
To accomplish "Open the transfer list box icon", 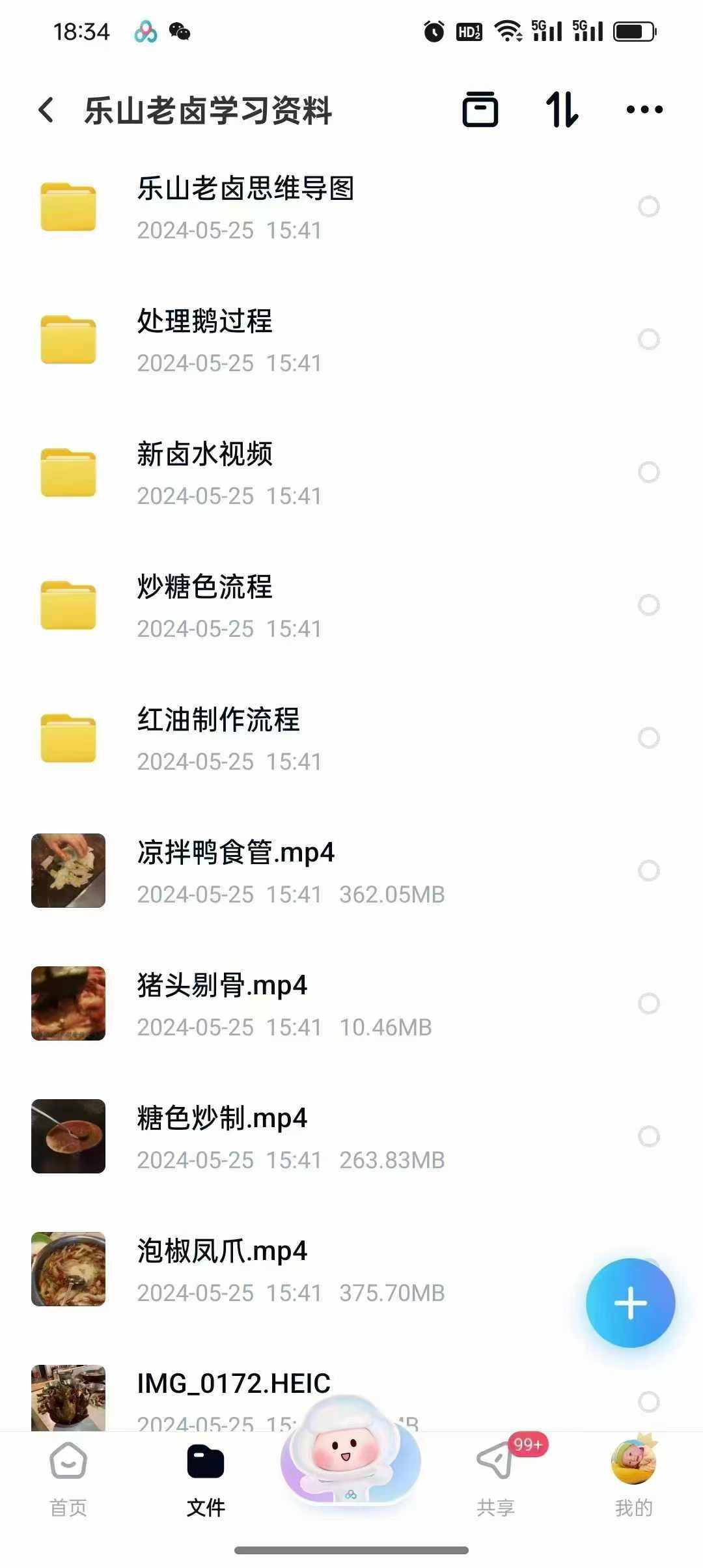I will click(x=480, y=109).
